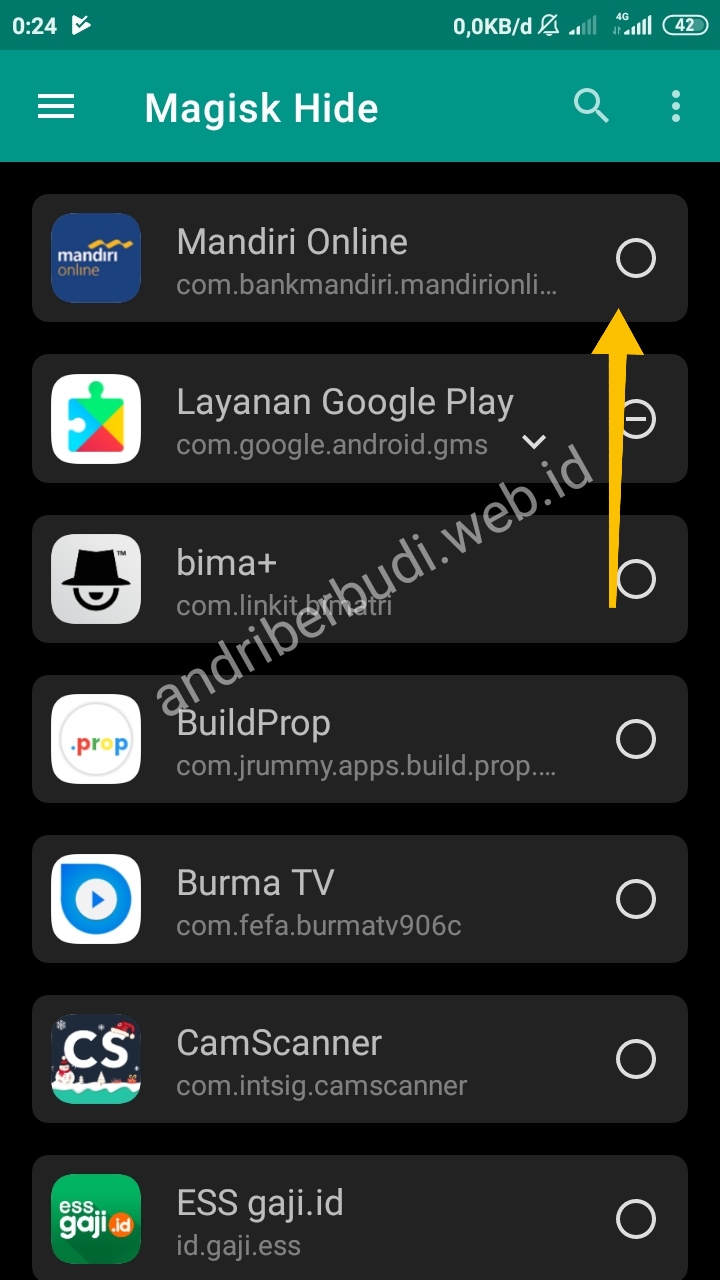Tick the CamScanner checkbox
The width and height of the screenshot is (720, 1280).
tap(636, 1059)
